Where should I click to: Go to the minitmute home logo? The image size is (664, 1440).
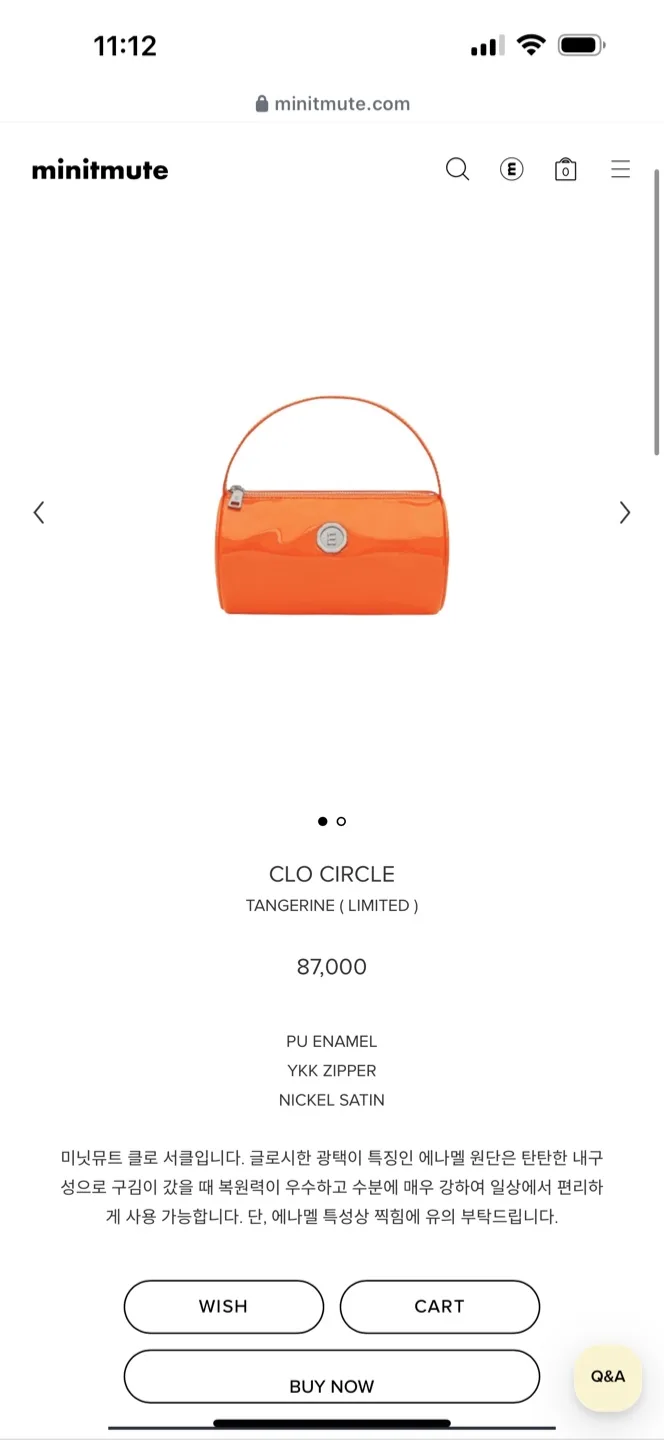(x=100, y=170)
